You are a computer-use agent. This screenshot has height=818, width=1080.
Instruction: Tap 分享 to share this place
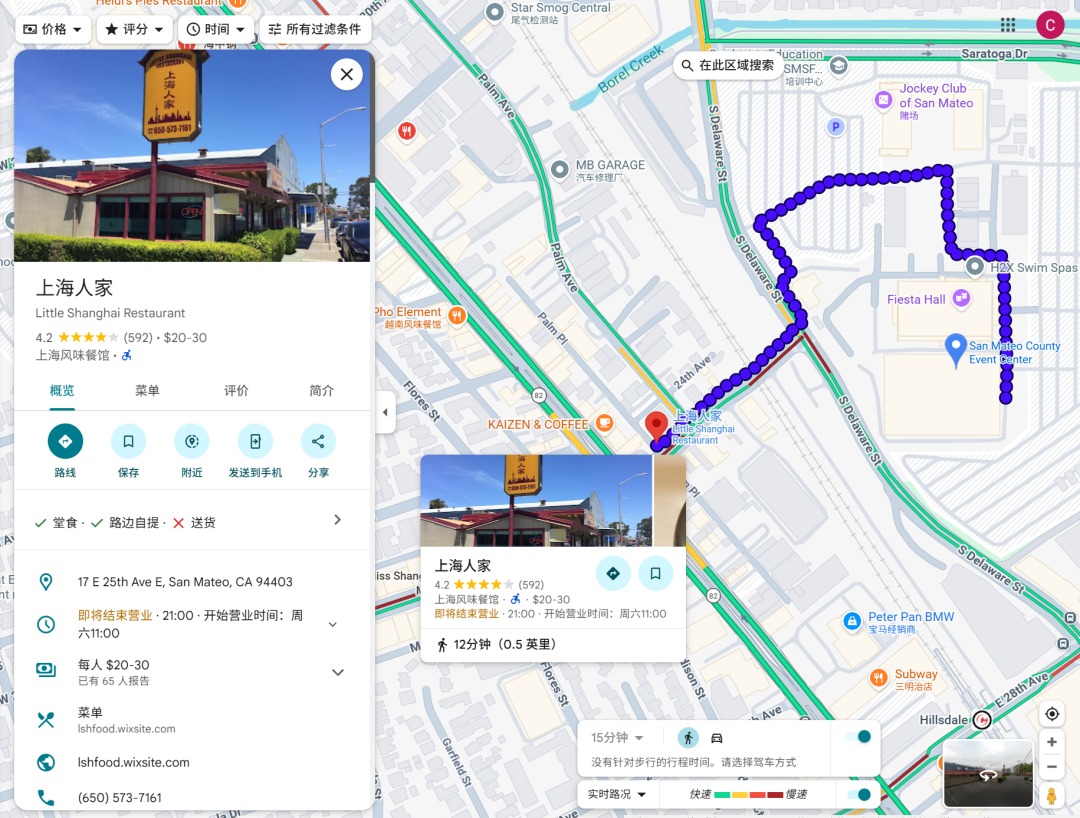[x=318, y=441]
